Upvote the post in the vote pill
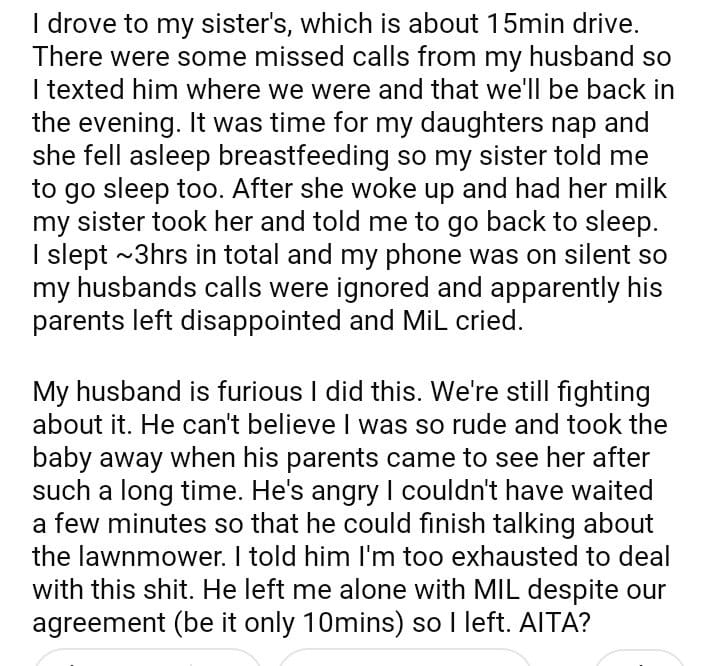This screenshot has height=666, width=720. point(71,663)
